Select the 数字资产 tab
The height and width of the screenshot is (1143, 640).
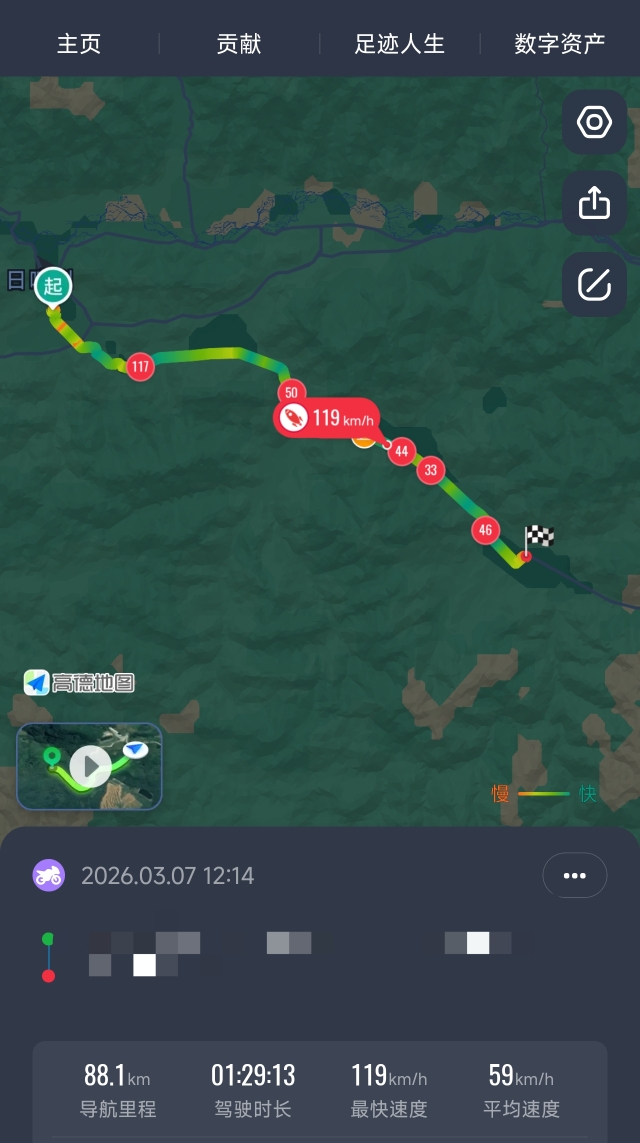(559, 44)
